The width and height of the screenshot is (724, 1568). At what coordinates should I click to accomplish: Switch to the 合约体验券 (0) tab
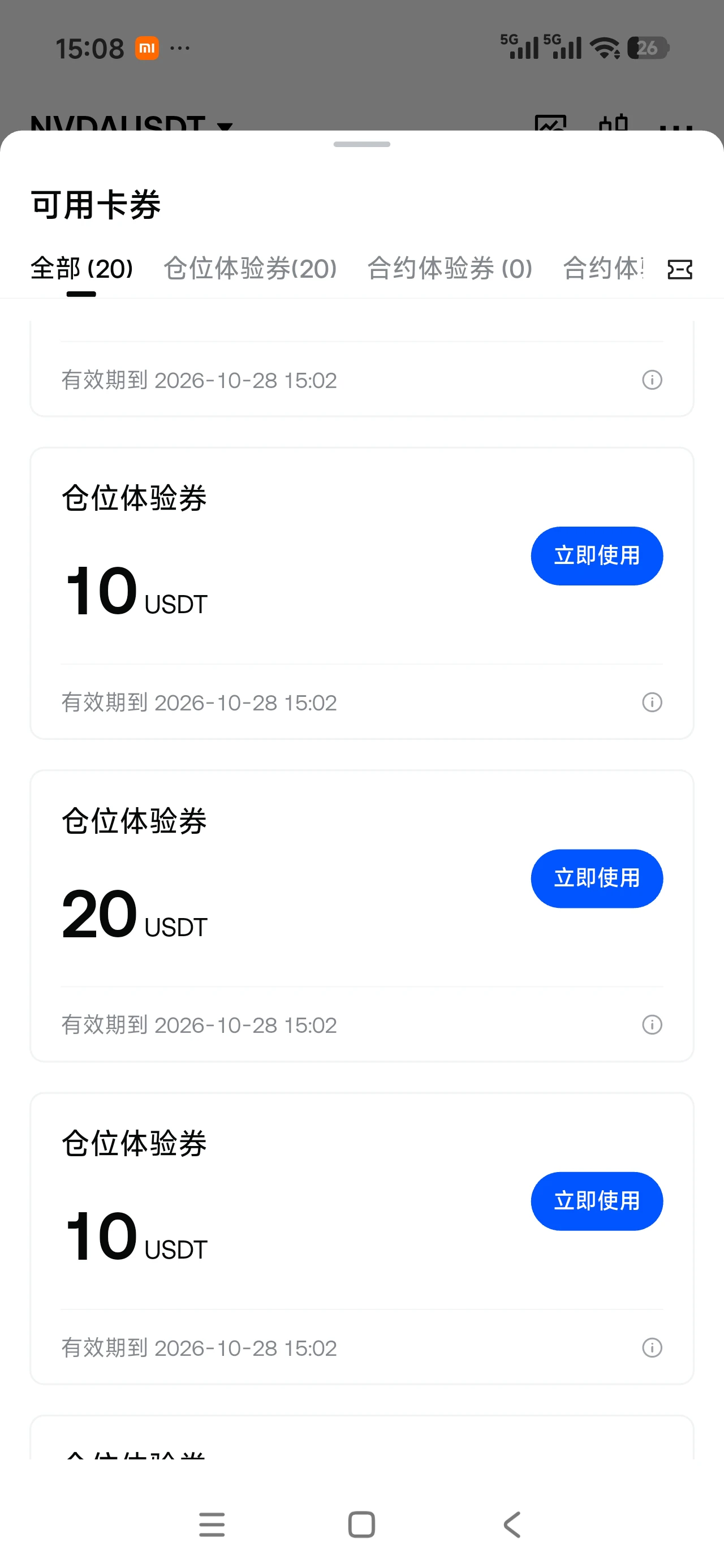click(x=450, y=269)
